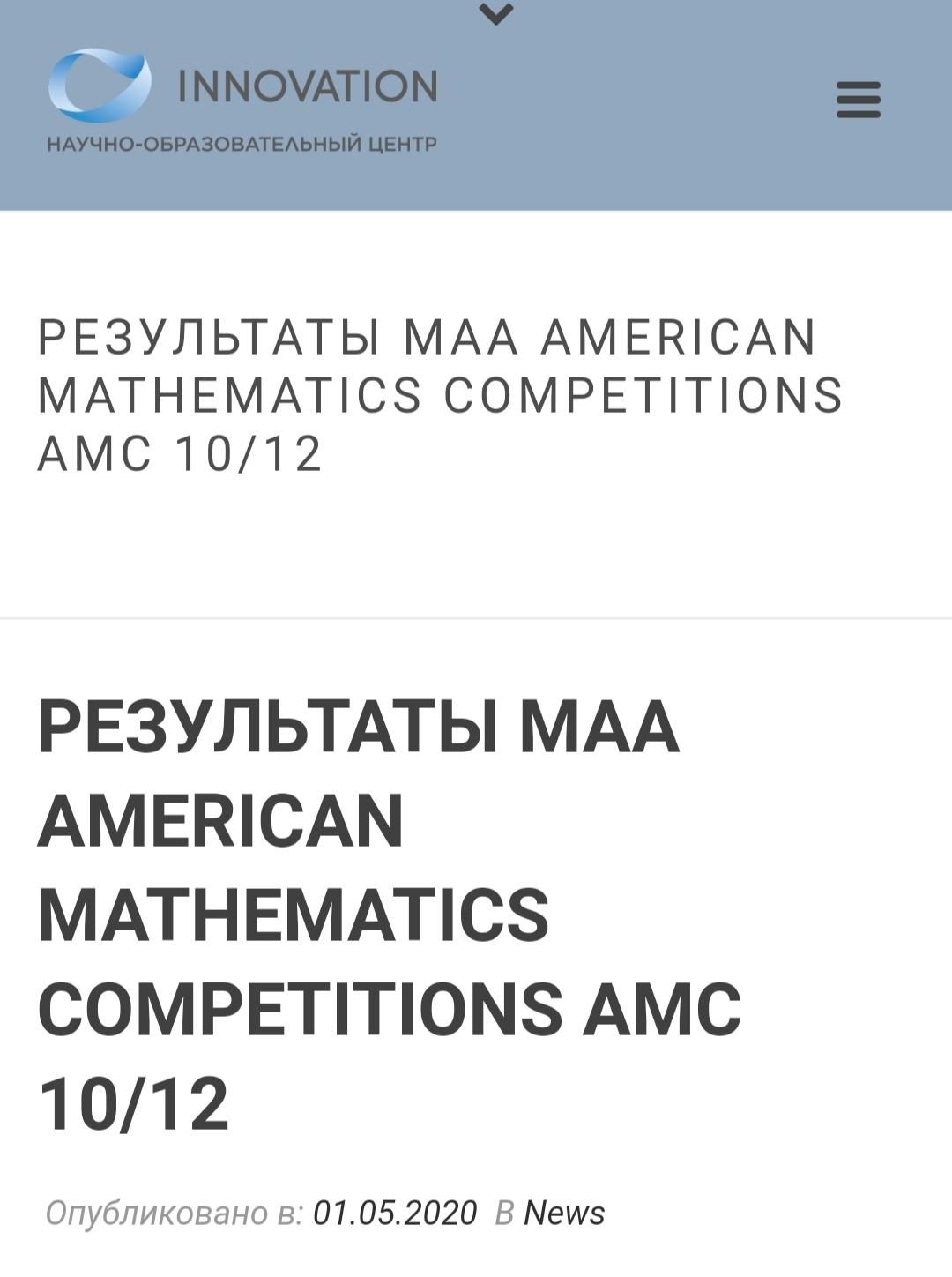Image resolution: width=952 pixels, height=1277 pixels.
Task: Open the hamburger navigation menu
Action: [x=858, y=100]
